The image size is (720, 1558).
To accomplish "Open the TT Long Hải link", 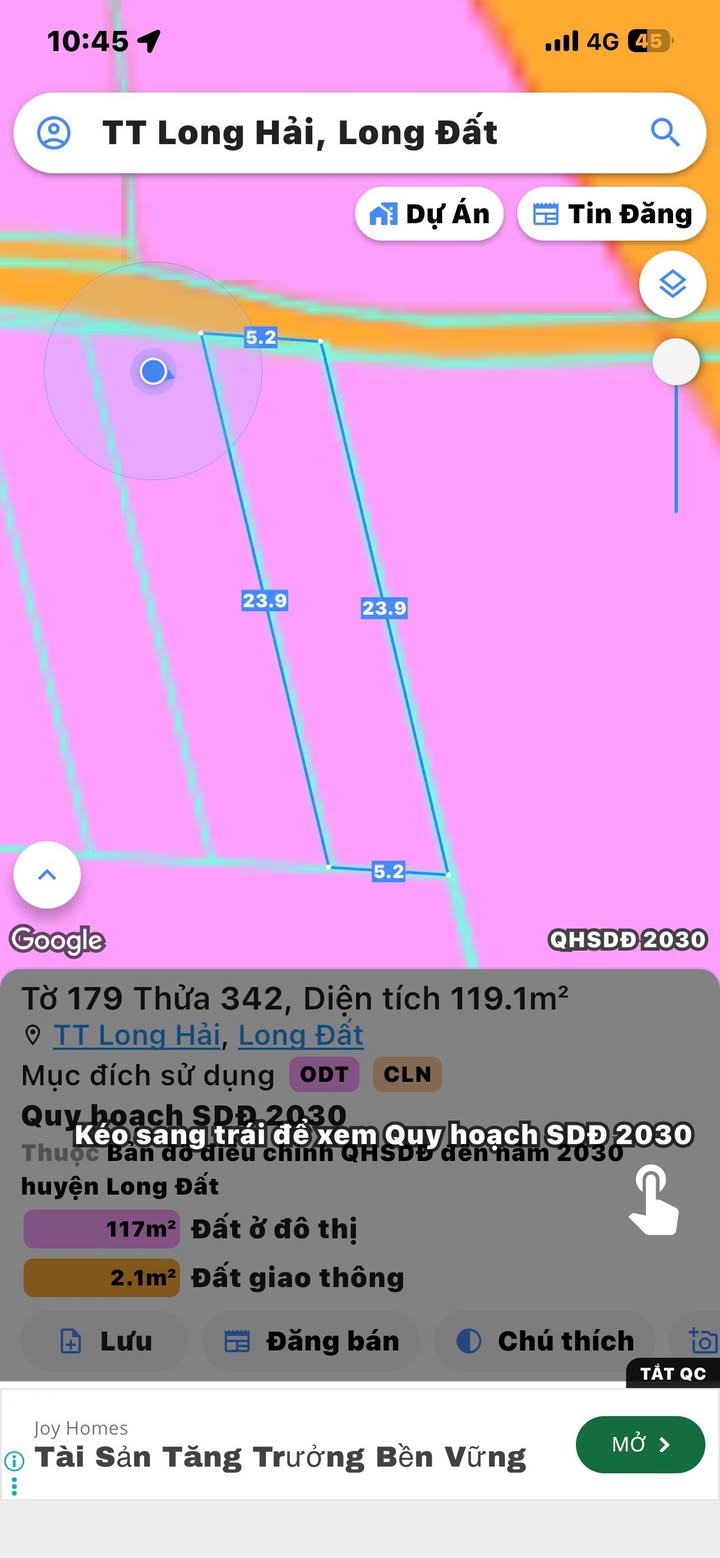I will pyautogui.click(x=137, y=1035).
